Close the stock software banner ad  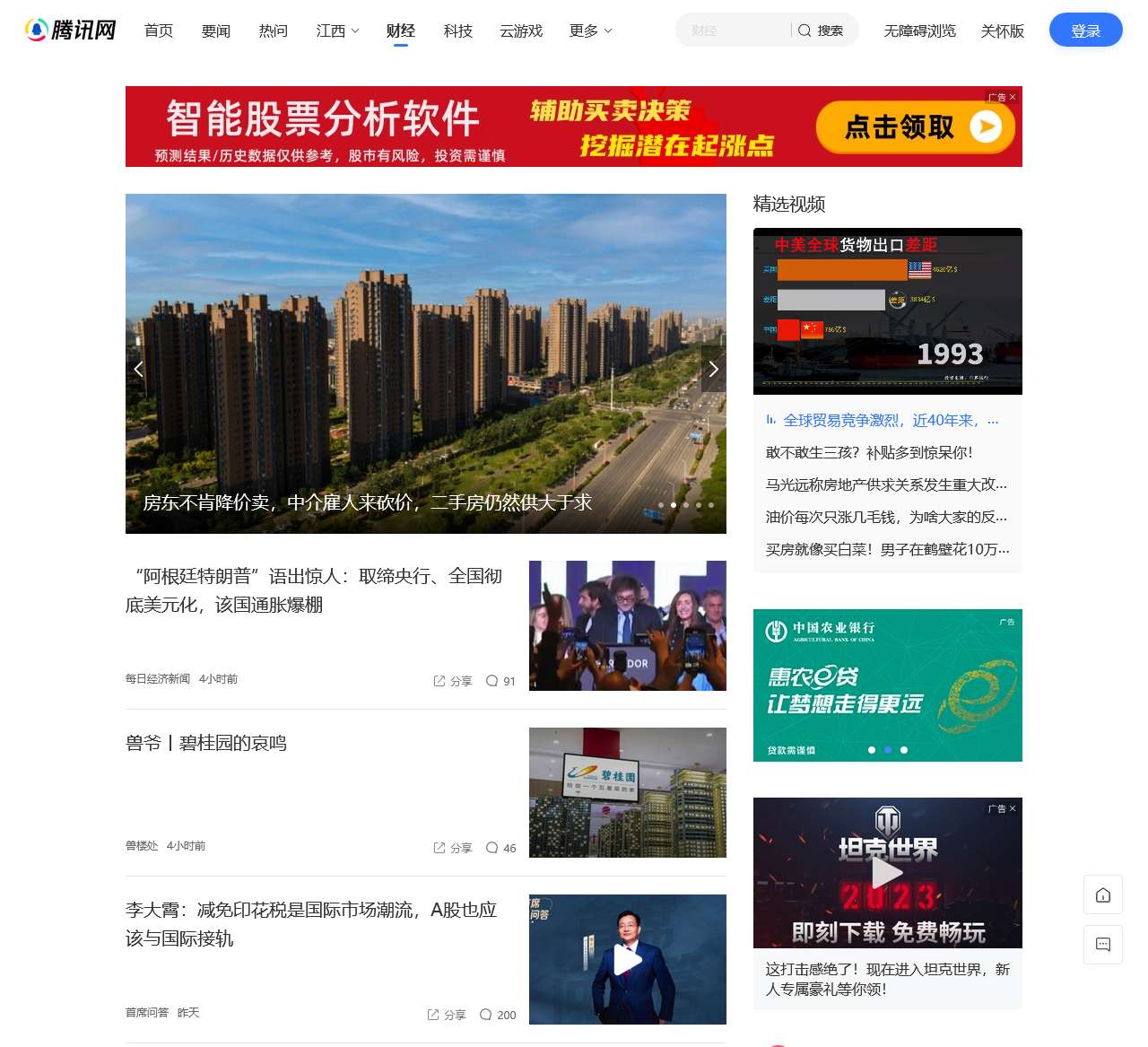pyautogui.click(x=1013, y=97)
